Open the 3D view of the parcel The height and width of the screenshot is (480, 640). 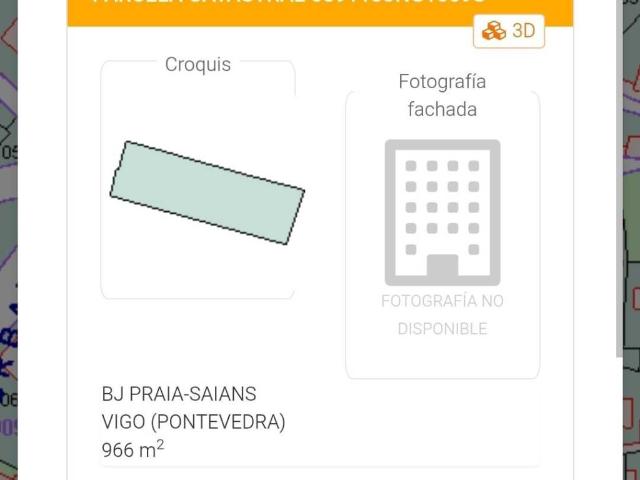pyautogui.click(x=509, y=31)
